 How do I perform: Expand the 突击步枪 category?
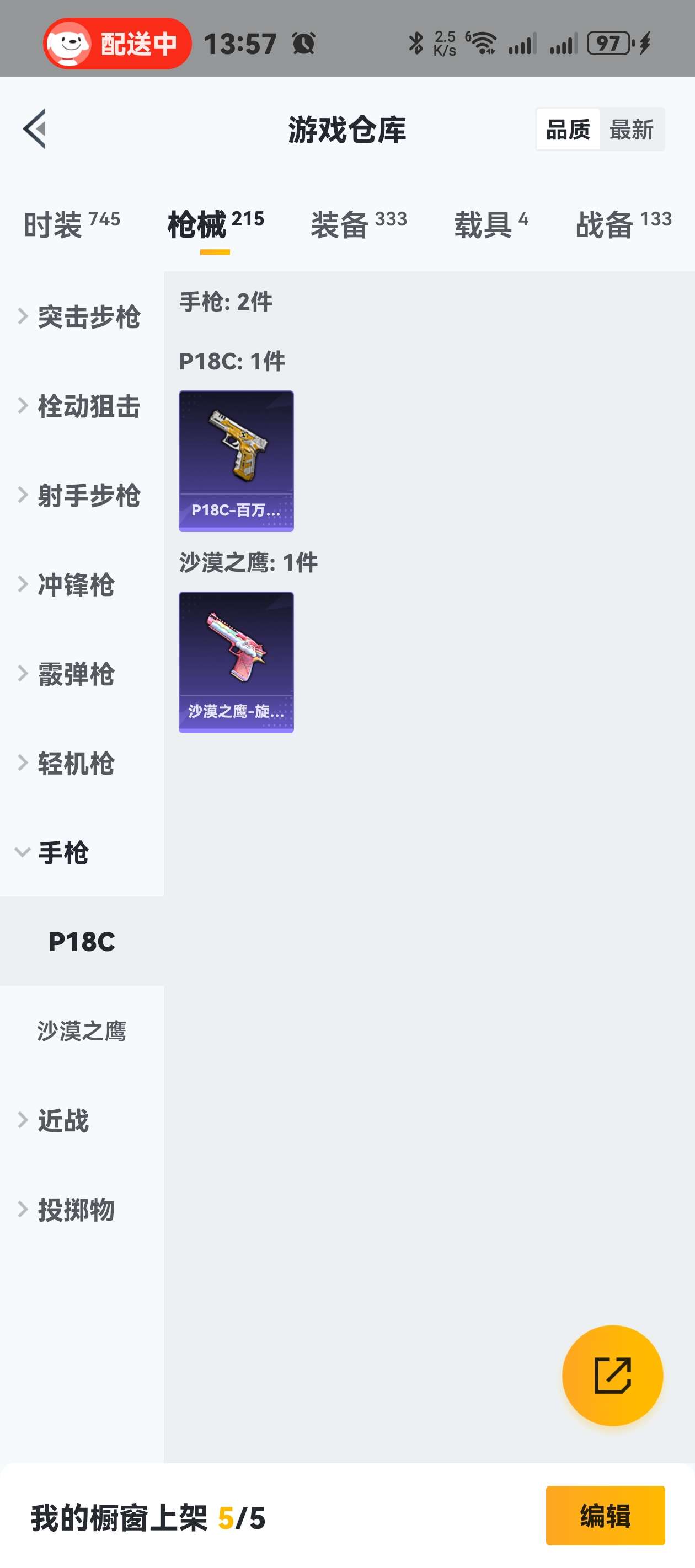point(88,316)
